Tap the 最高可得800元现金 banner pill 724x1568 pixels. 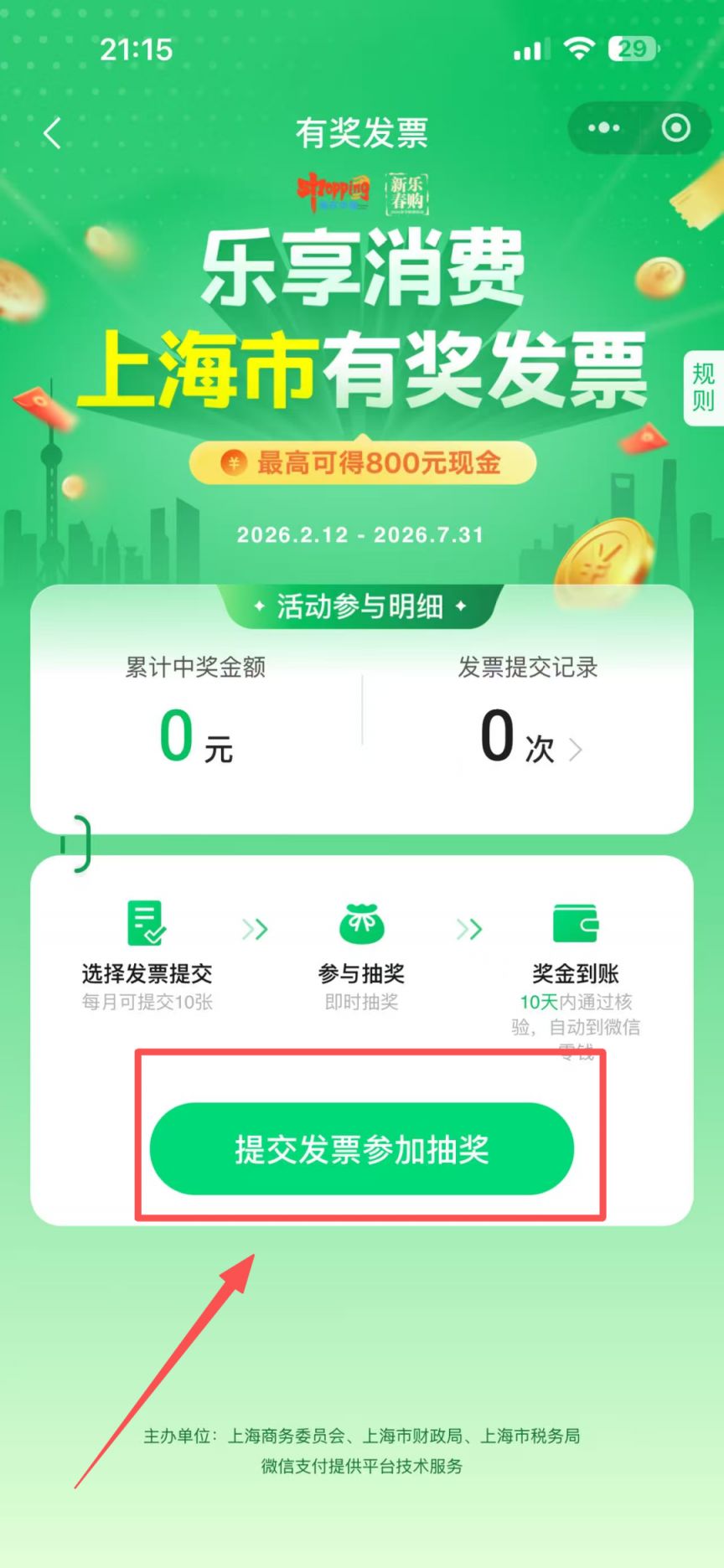[x=362, y=462]
